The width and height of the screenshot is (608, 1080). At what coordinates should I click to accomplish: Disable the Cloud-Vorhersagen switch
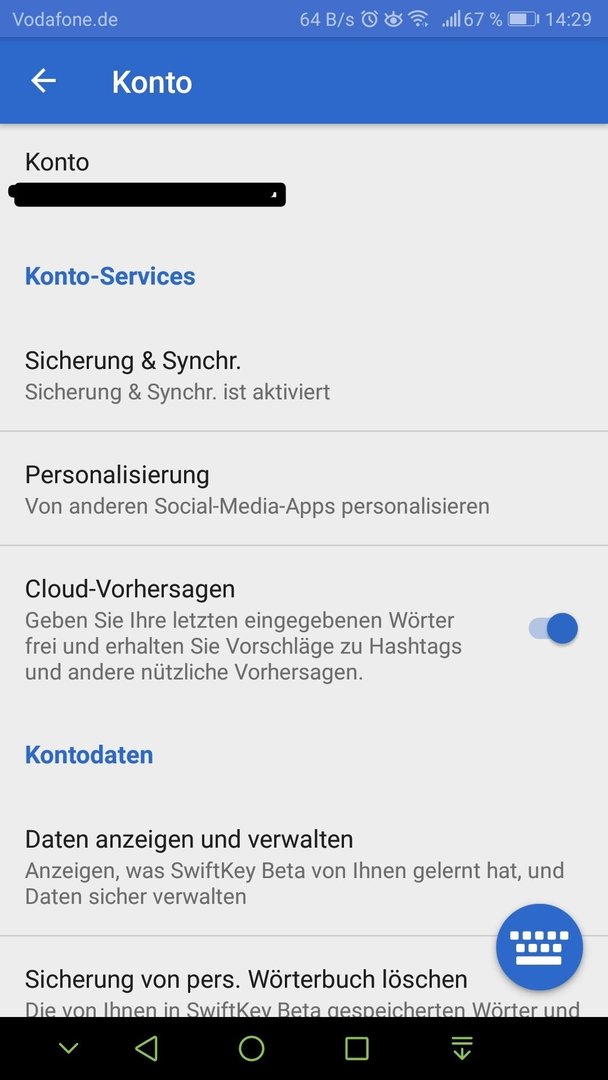point(553,628)
